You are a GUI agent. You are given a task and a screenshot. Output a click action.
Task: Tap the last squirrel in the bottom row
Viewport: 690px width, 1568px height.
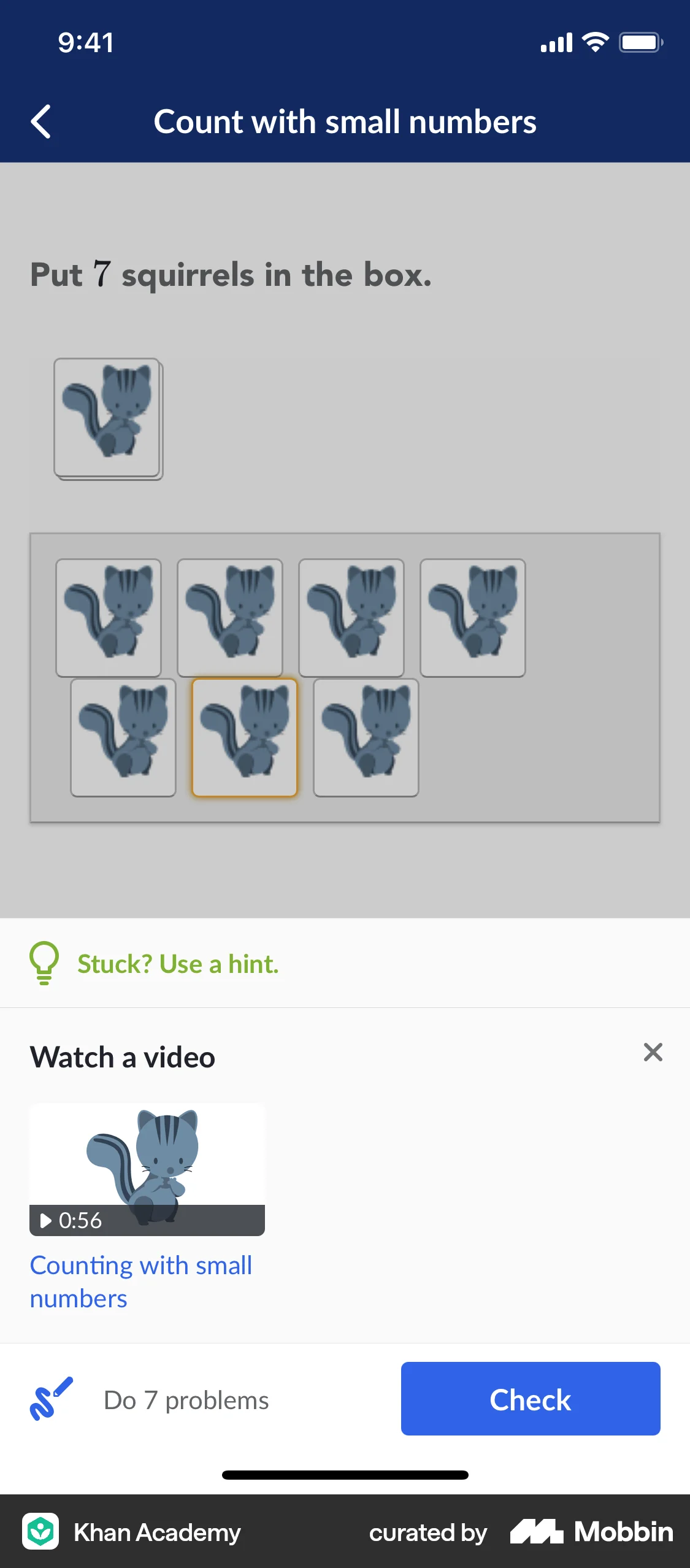pos(366,737)
